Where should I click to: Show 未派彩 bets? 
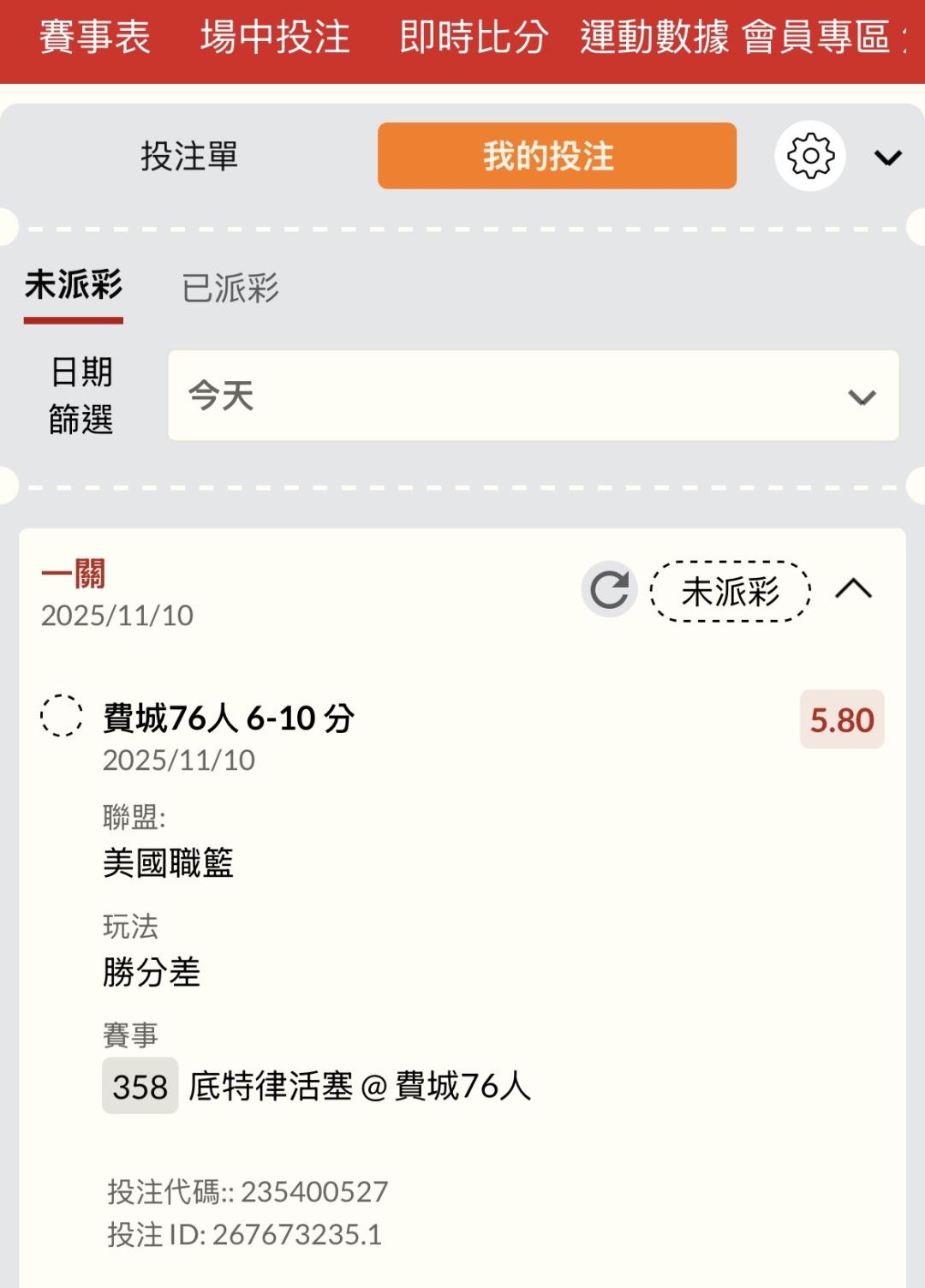tap(74, 285)
